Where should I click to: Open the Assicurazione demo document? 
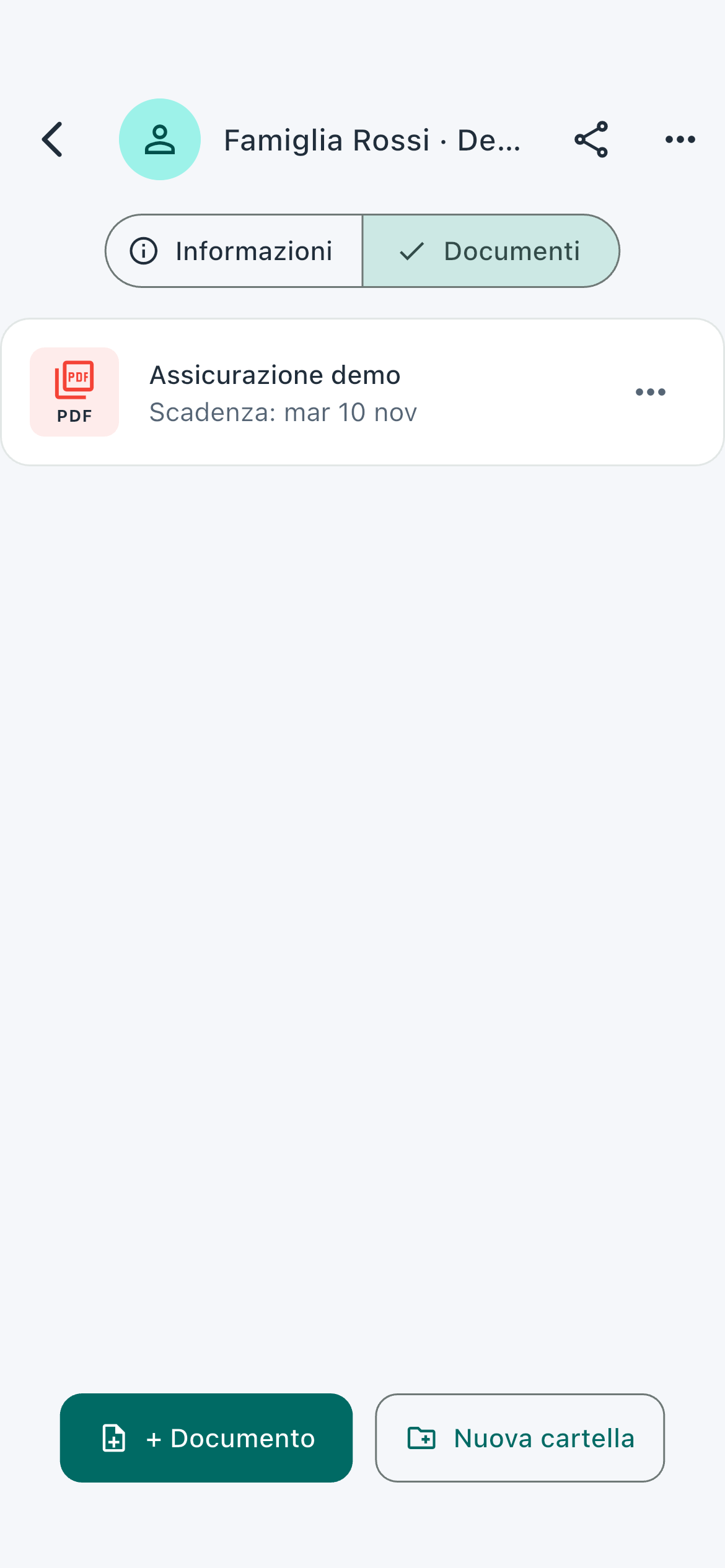(362, 392)
